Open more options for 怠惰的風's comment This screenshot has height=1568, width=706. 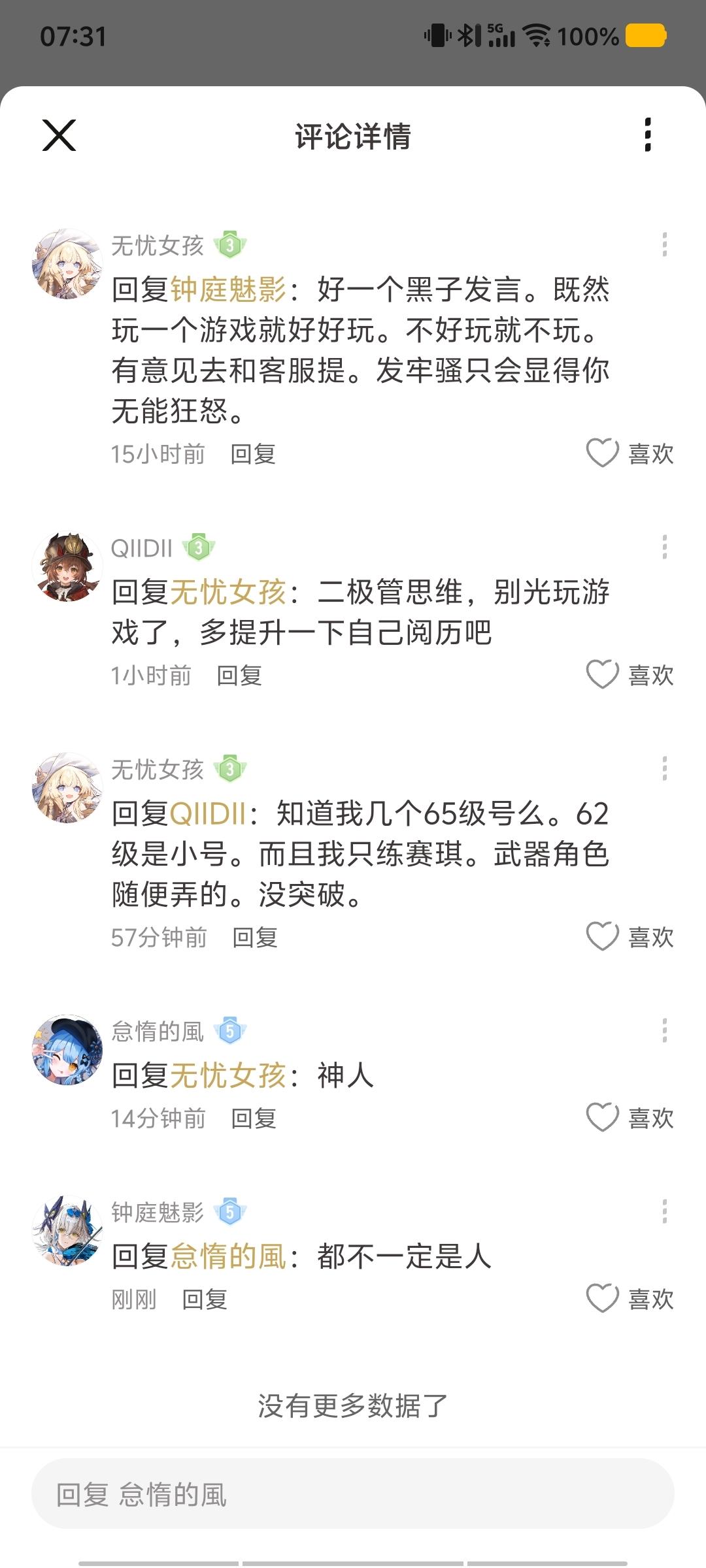point(664,1030)
